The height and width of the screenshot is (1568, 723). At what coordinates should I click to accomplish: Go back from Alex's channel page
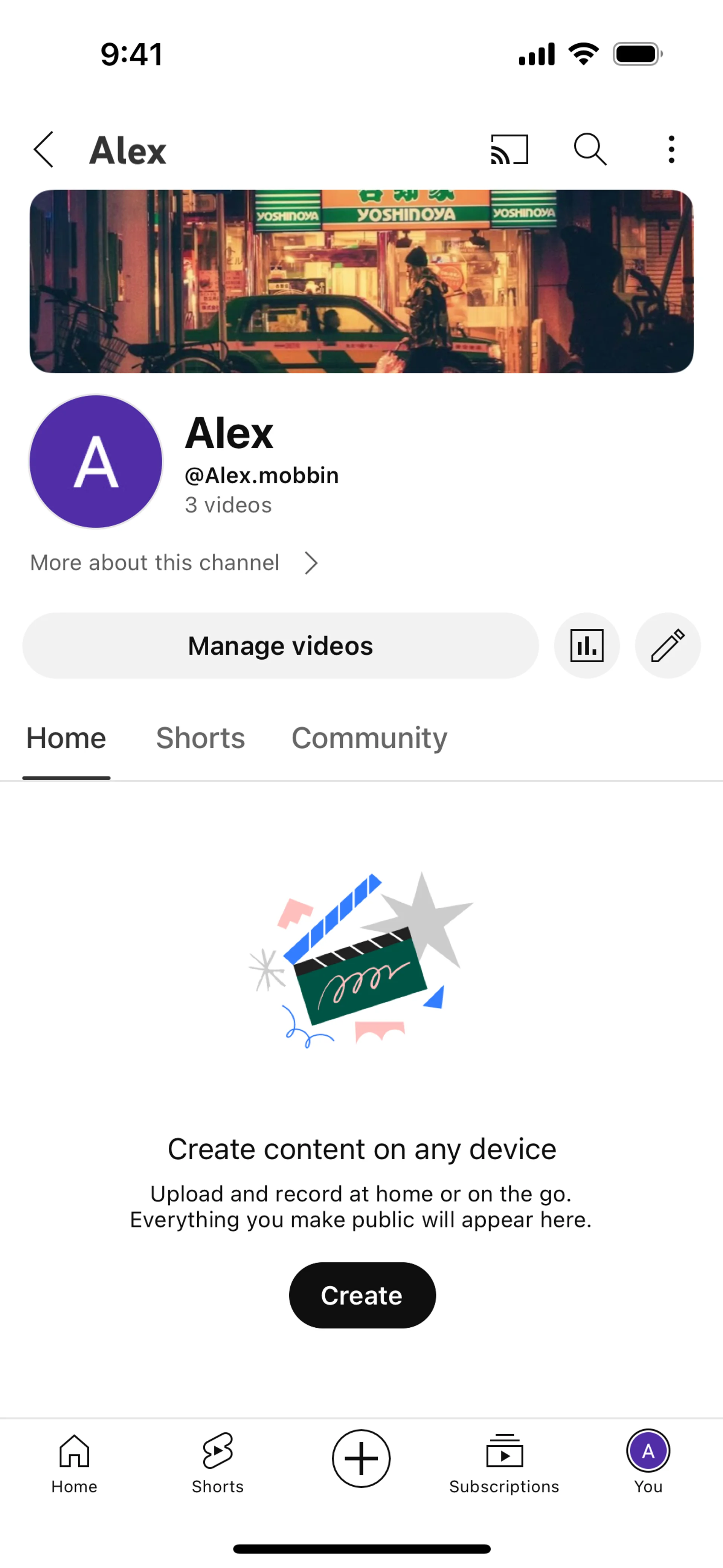tap(44, 149)
